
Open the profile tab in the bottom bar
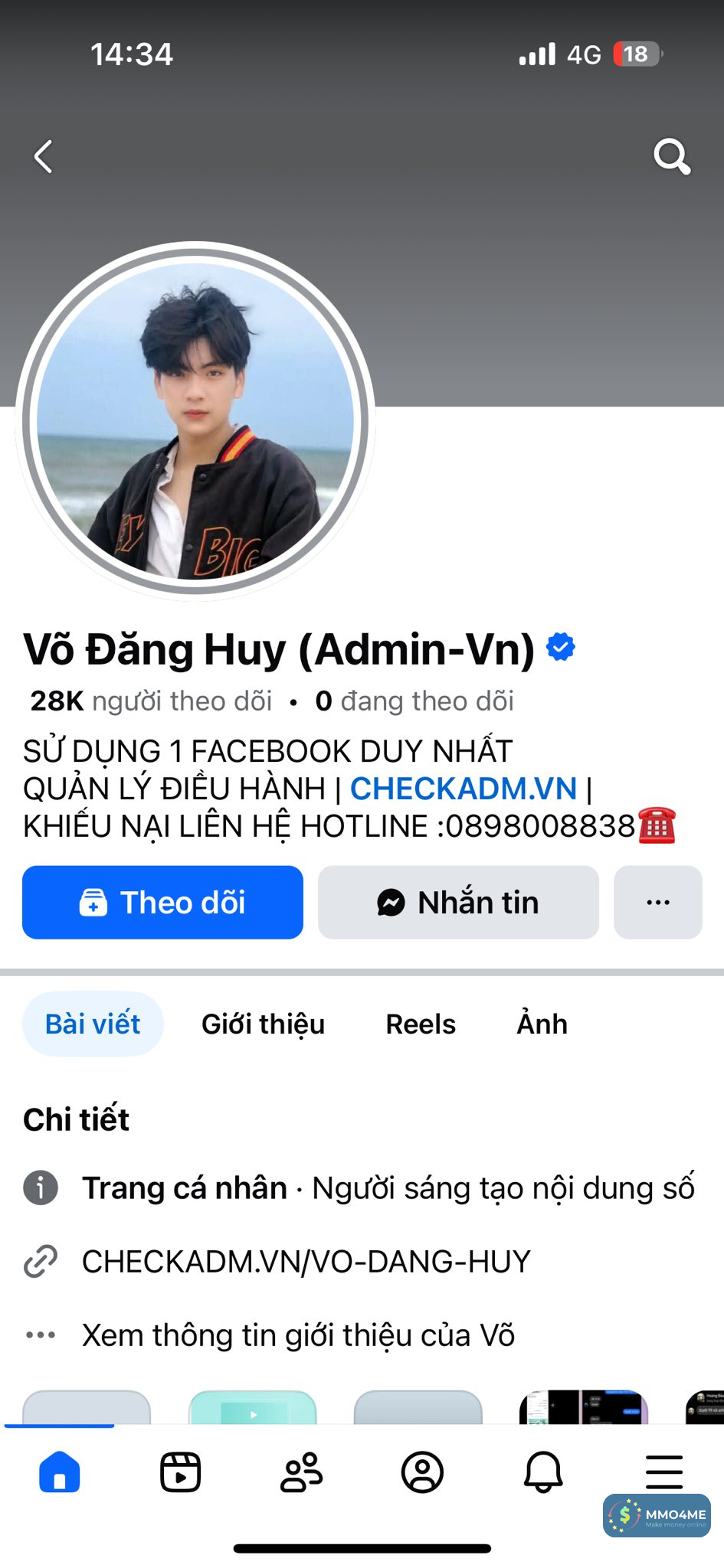[x=422, y=1472]
